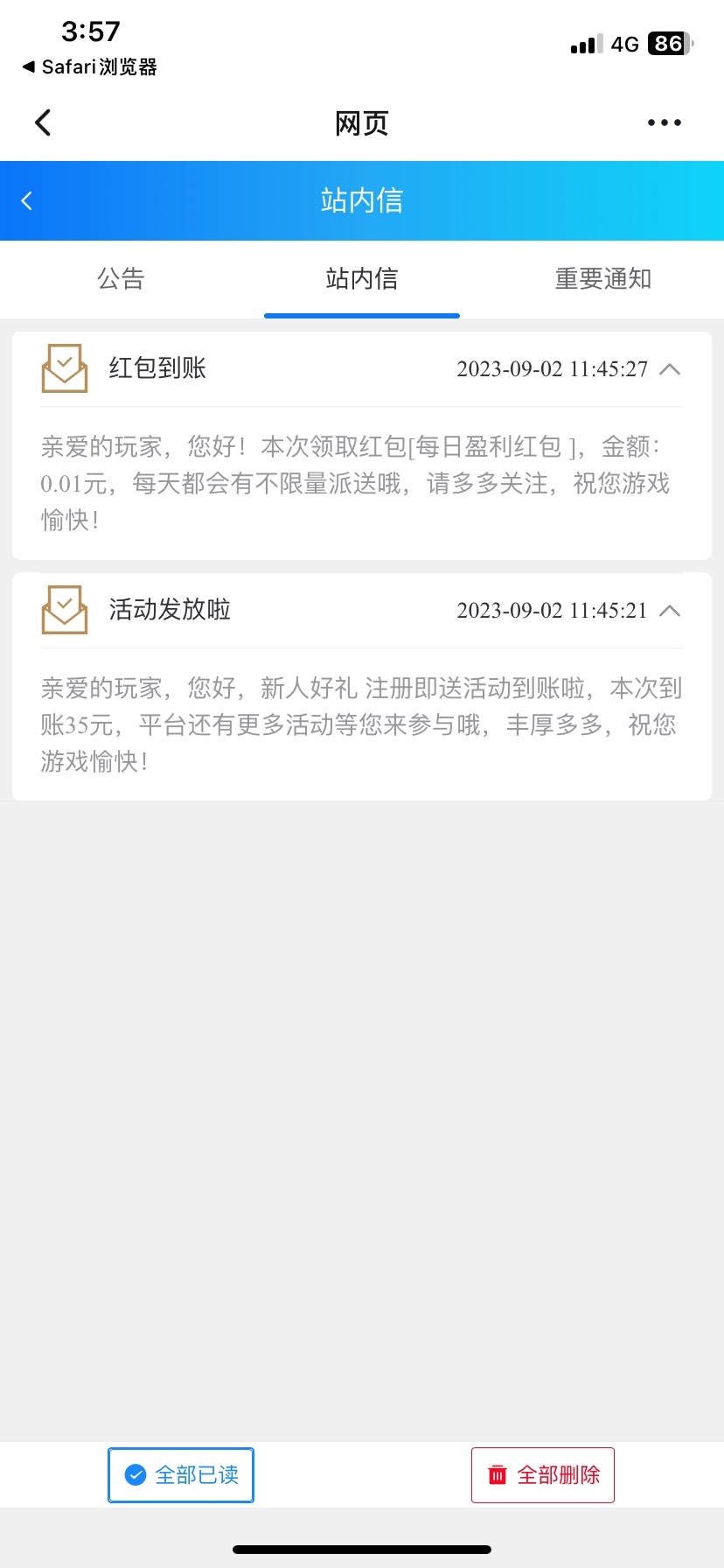The width and height of the screenshot is (724, 1568).
Task: Tap the back arrow in 站内信 header
Action: point(27,201)
